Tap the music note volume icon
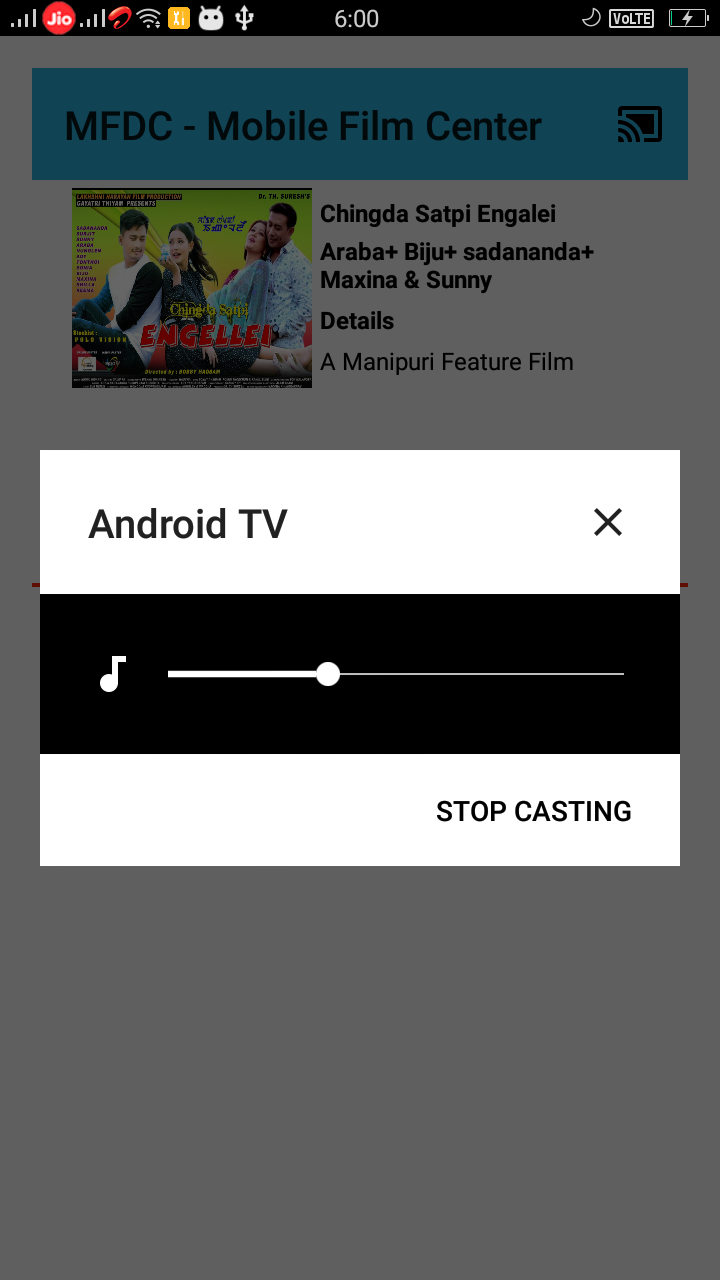720x1280 pixels. click(x=111, y=672)
